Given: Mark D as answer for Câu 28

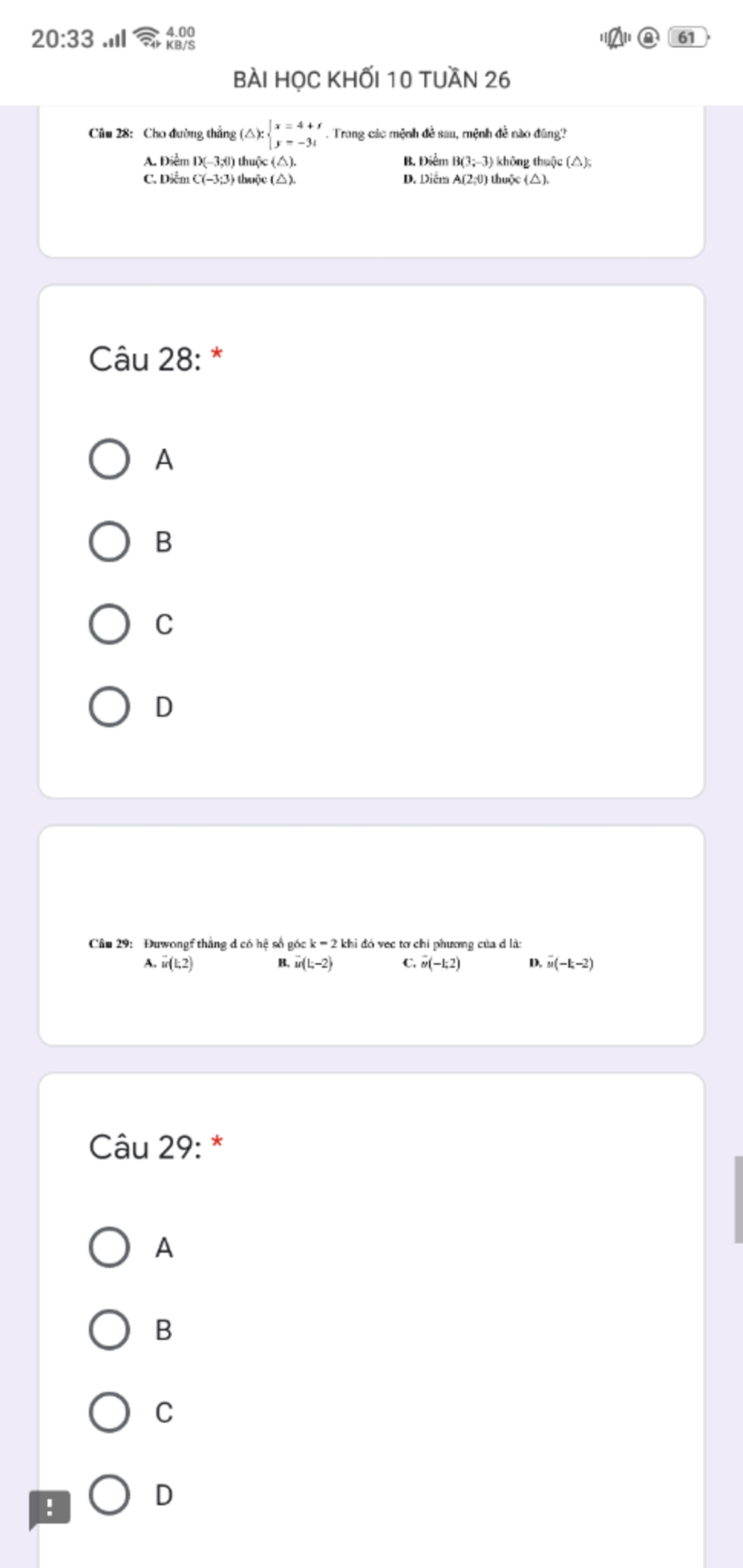Looking at the screenshot, I should click(x=110, y=706).
